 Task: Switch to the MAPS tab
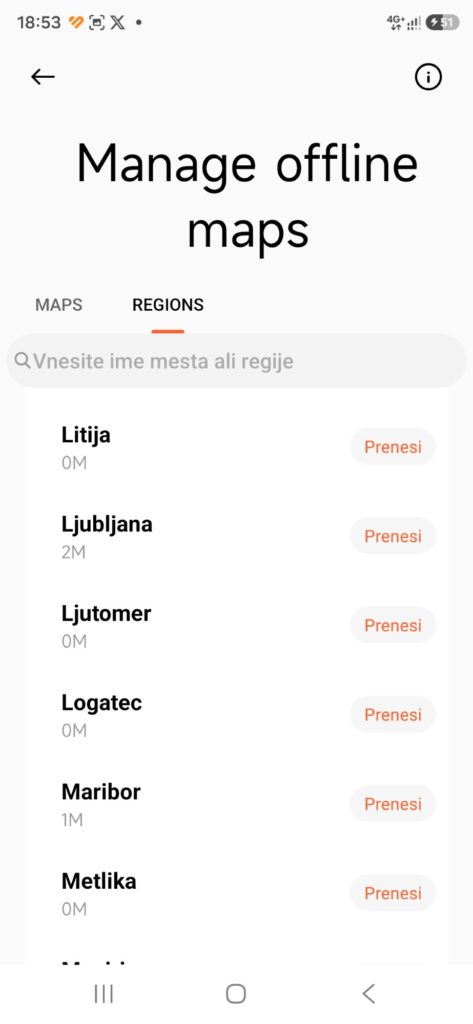(x=59, y=305)
